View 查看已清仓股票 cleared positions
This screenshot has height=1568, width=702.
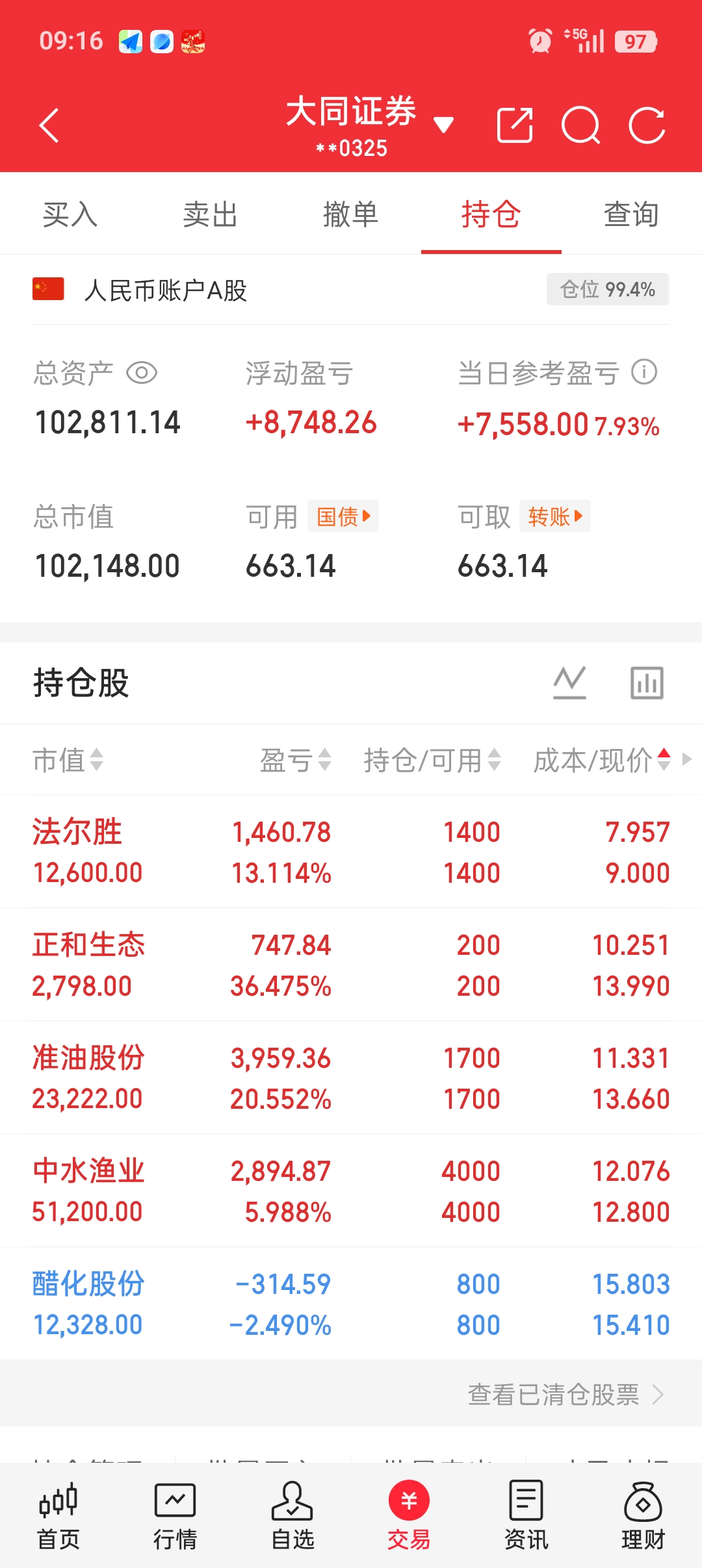[565, 1395]
